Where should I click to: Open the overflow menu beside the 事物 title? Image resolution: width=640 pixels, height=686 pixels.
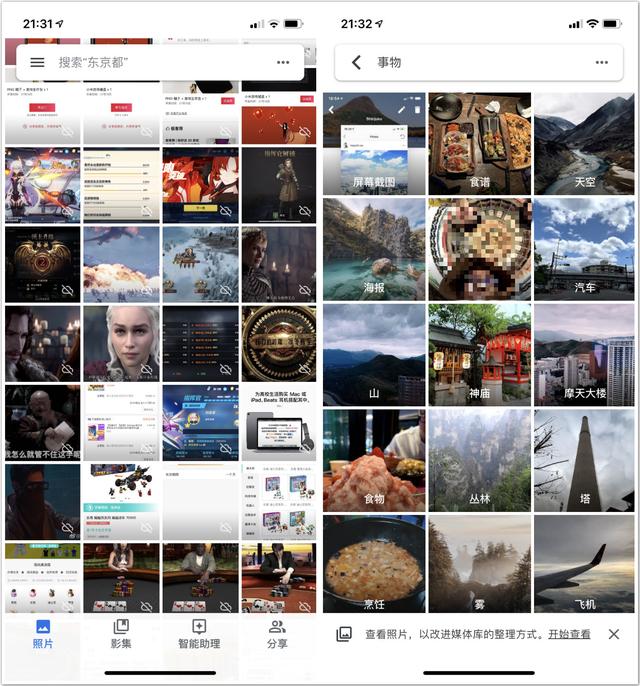pos(601,62)
